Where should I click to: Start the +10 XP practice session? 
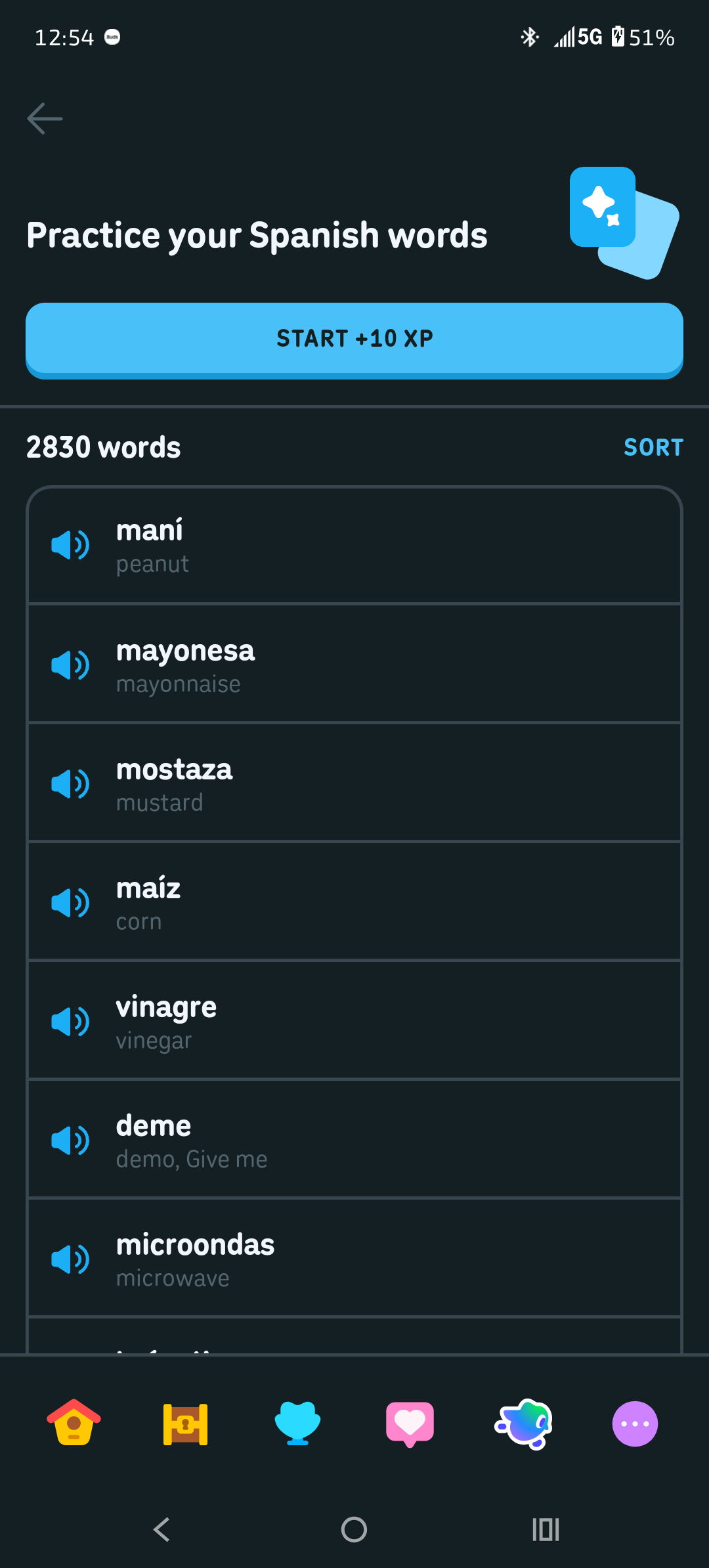pyautogui.click(x=354, y=339)
